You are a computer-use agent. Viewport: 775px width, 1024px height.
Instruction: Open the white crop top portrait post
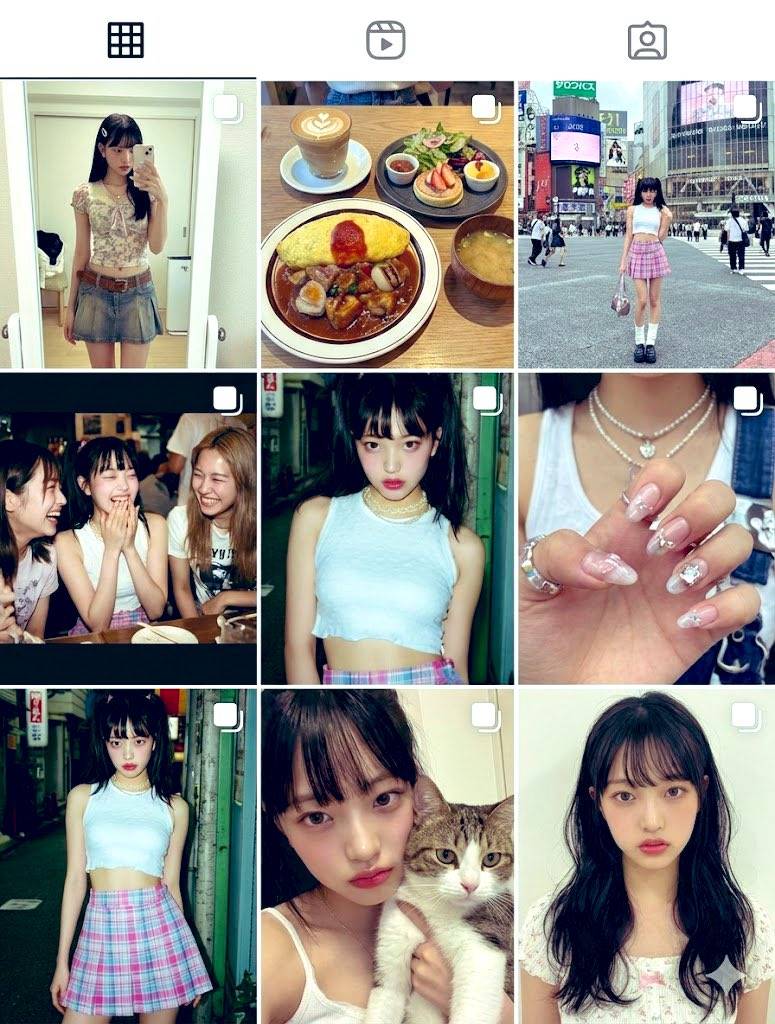tap(387, 528)
